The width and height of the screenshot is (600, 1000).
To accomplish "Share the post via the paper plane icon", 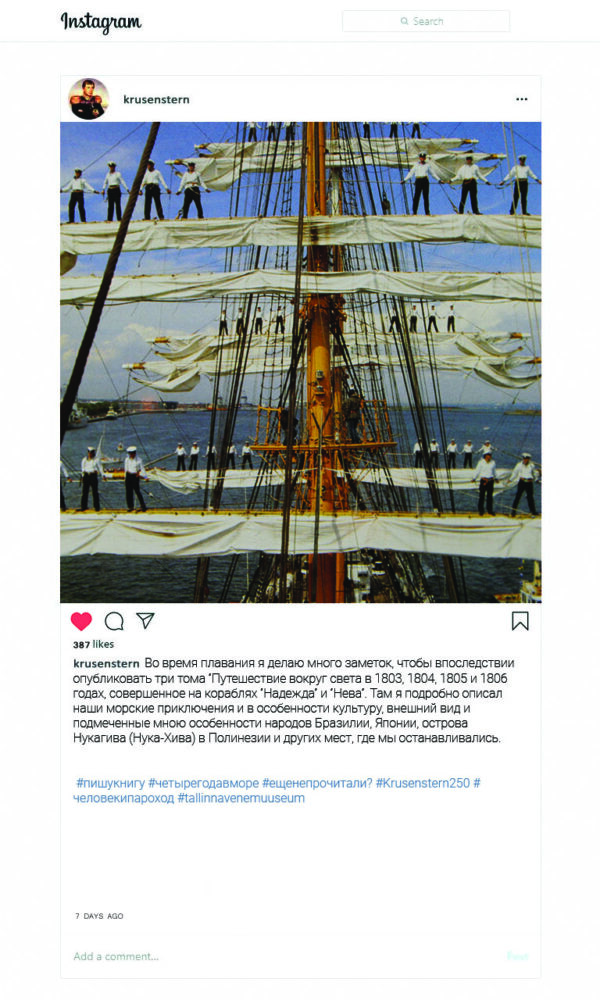I will 145,621.
